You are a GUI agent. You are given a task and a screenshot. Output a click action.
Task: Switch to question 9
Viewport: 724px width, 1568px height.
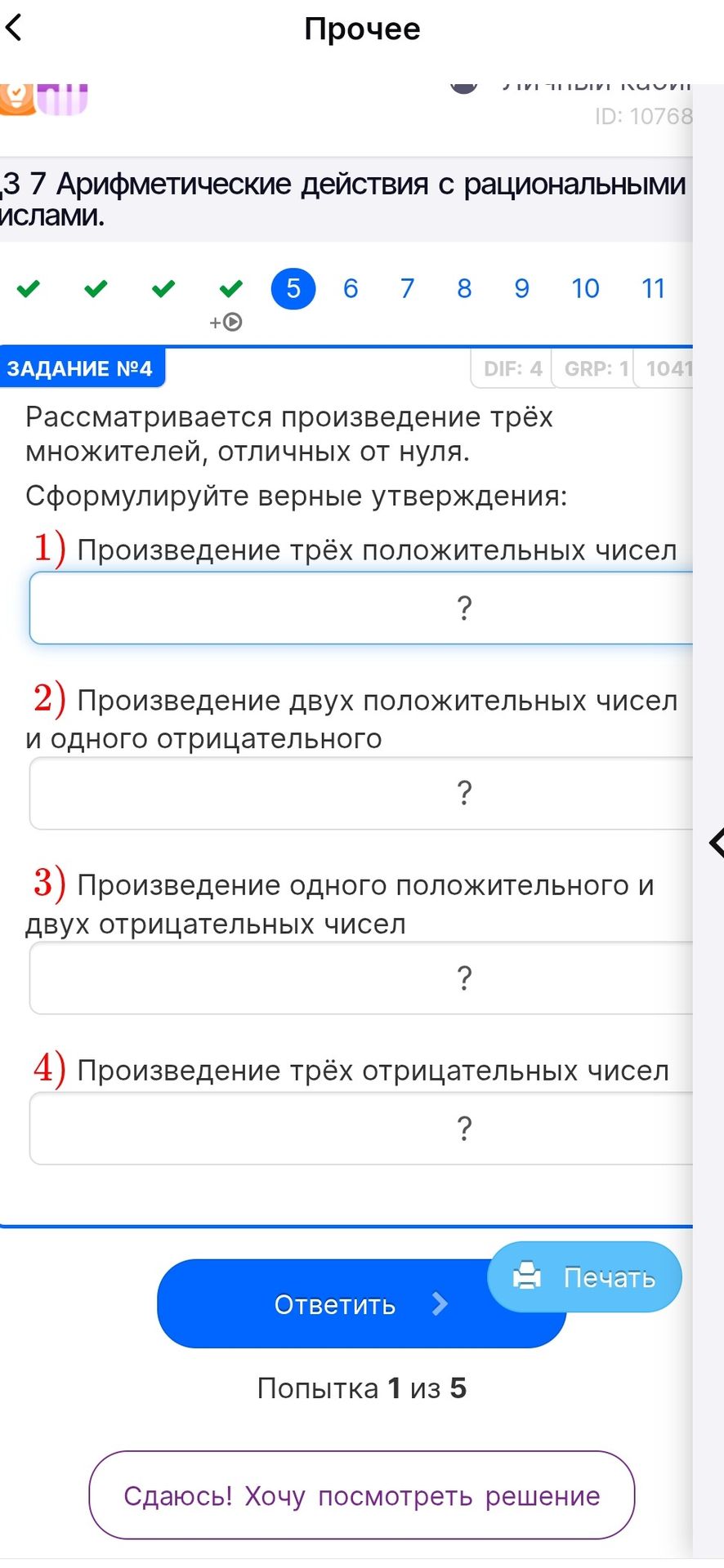pyautogui.click(x=521, y=288)
